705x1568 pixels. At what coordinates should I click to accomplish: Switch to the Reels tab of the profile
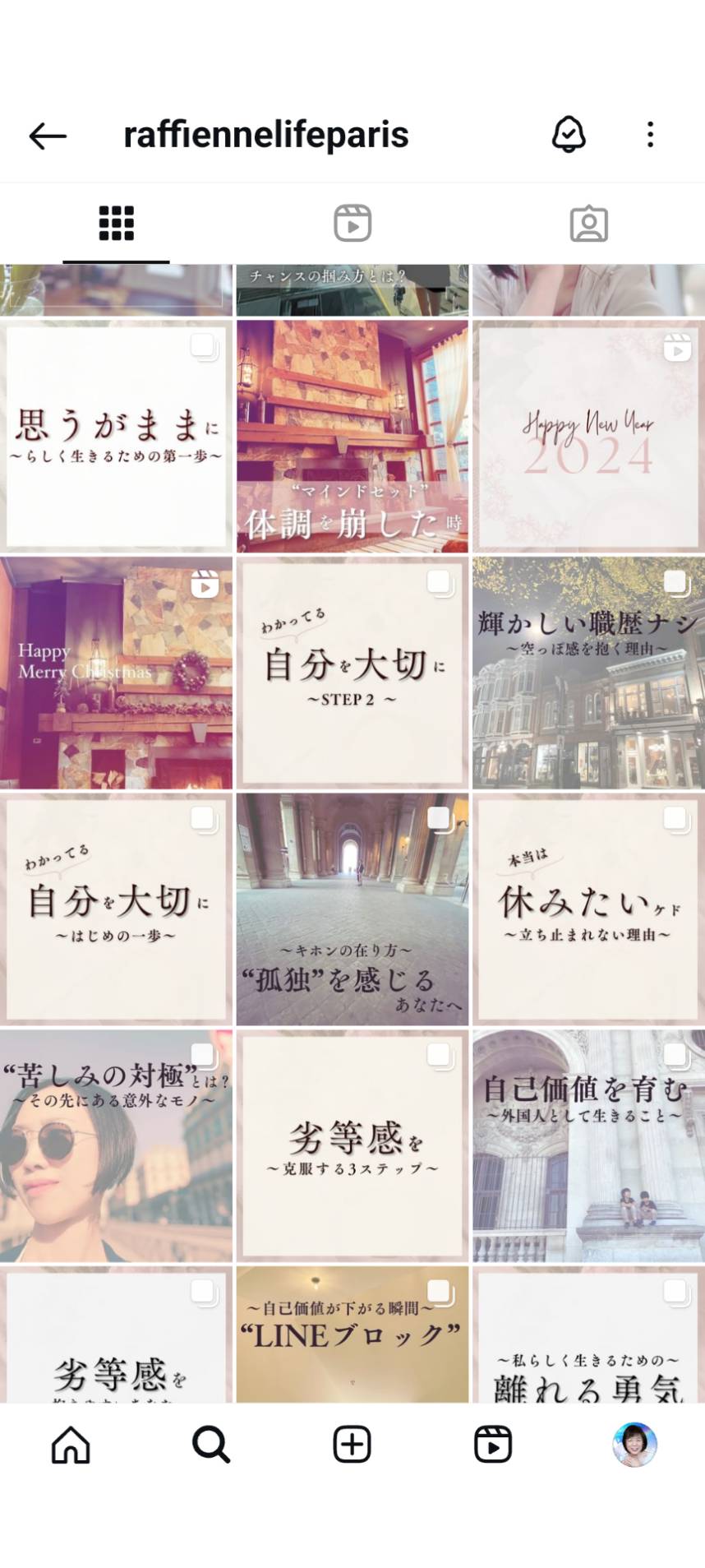352,223
